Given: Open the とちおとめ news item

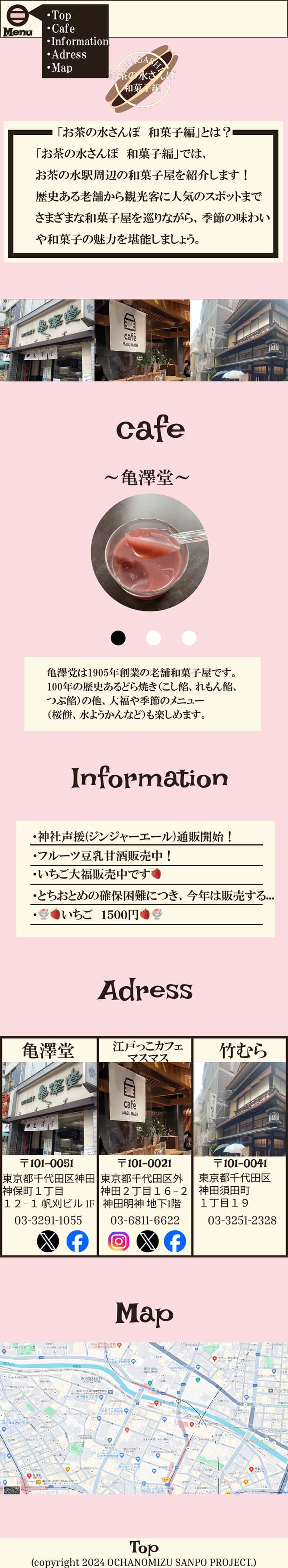Looking at the screenshot, I should pyautogui.click(x=152, y=896).
